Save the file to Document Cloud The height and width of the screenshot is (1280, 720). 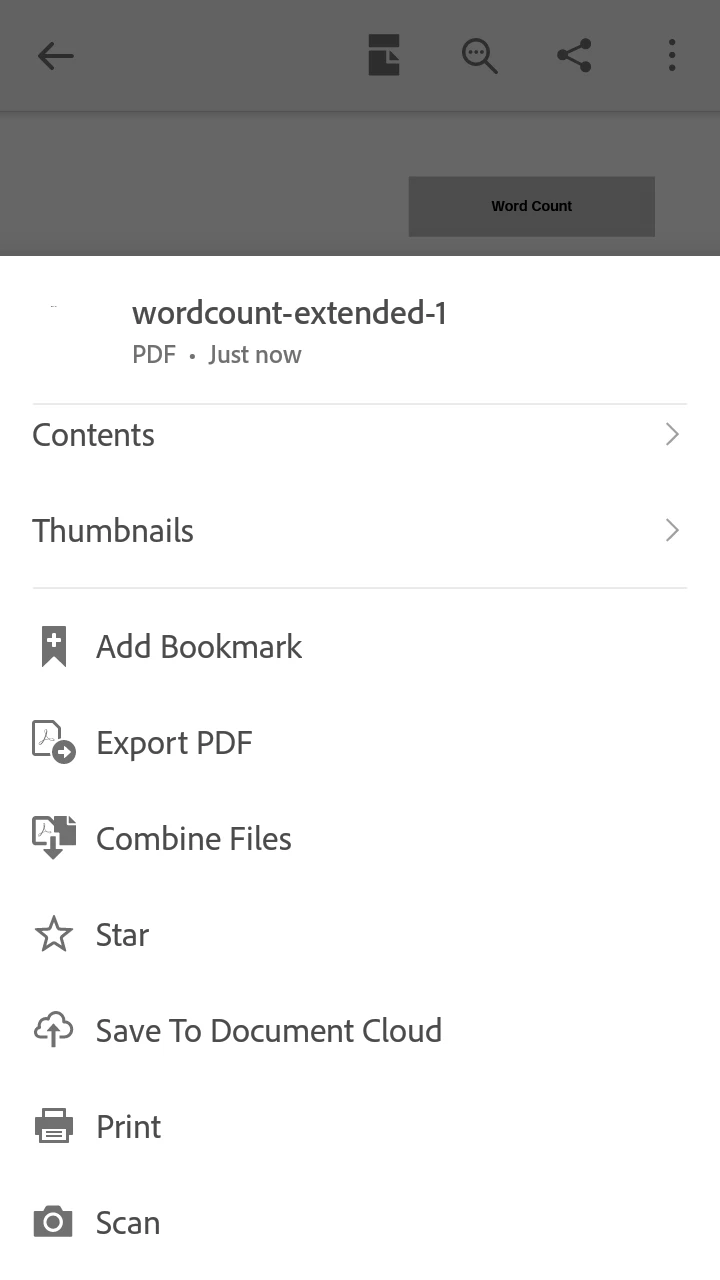point(268,1031)
